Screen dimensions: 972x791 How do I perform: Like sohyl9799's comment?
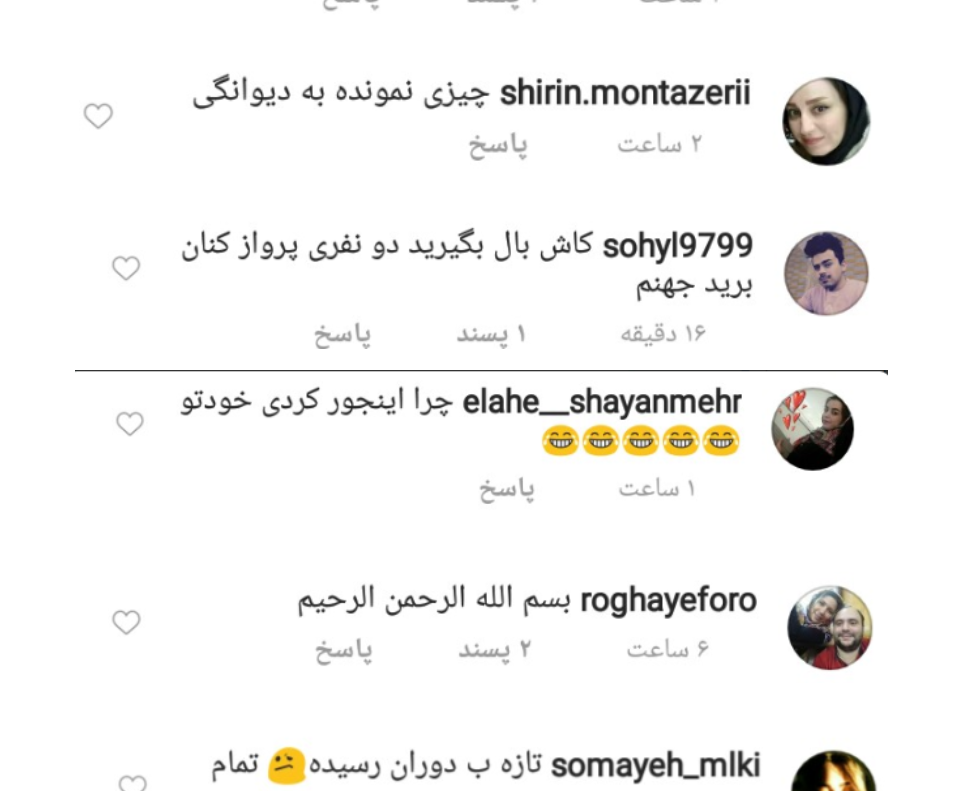point(126,268)
